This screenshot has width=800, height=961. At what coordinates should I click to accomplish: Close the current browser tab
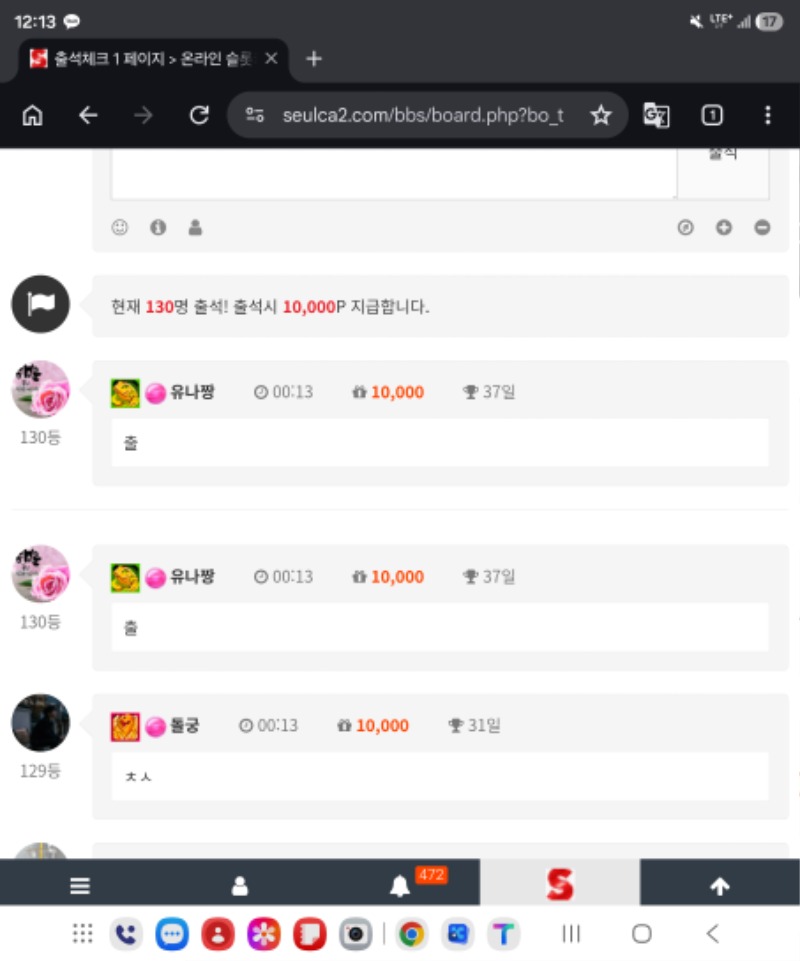271,59
